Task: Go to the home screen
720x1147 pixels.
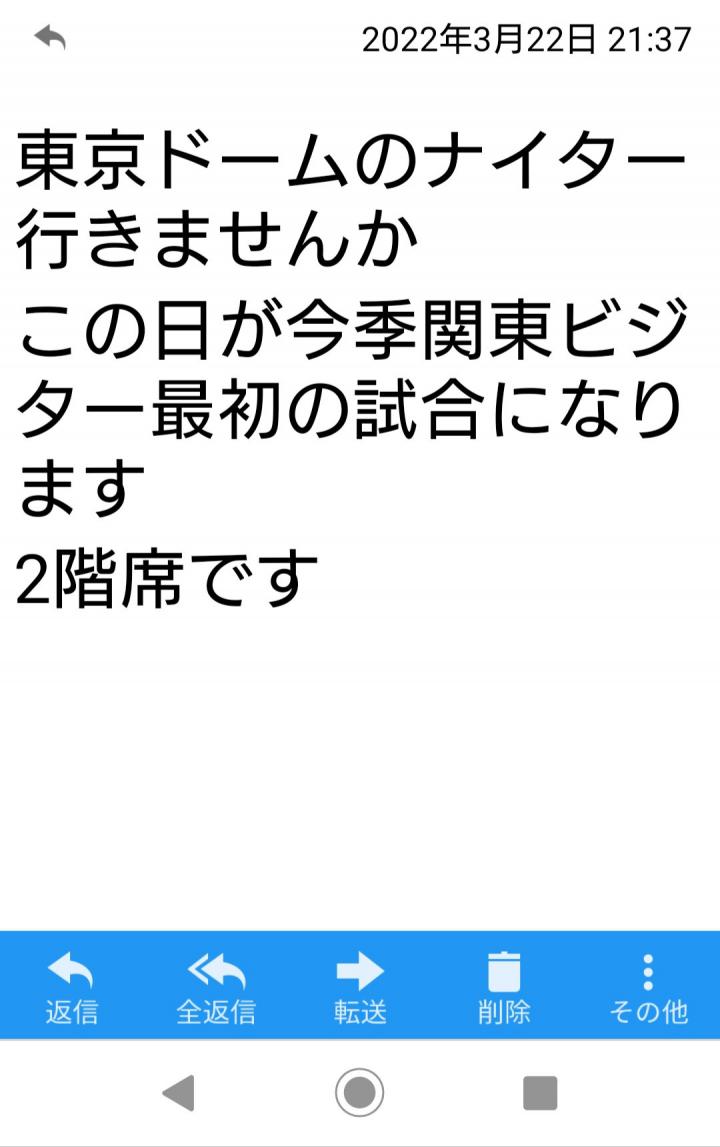Action: 360,1093
